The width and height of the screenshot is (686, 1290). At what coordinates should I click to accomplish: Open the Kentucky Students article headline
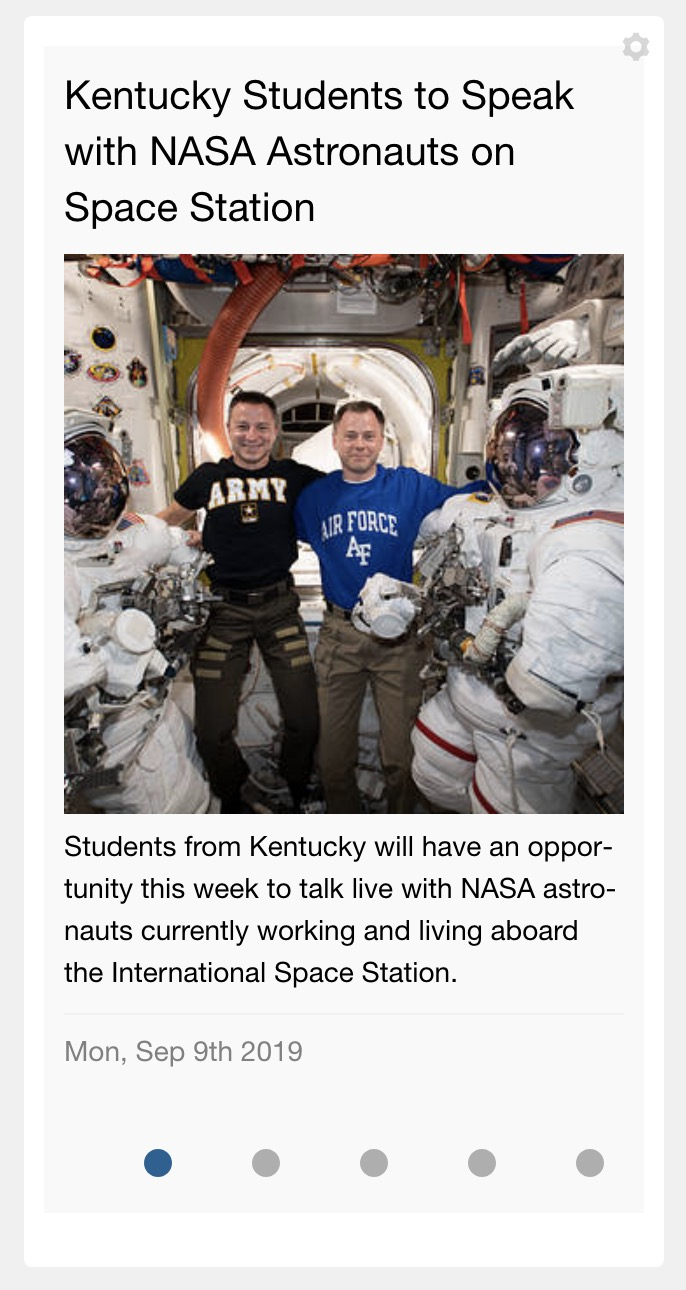click(x=319, y=152)
